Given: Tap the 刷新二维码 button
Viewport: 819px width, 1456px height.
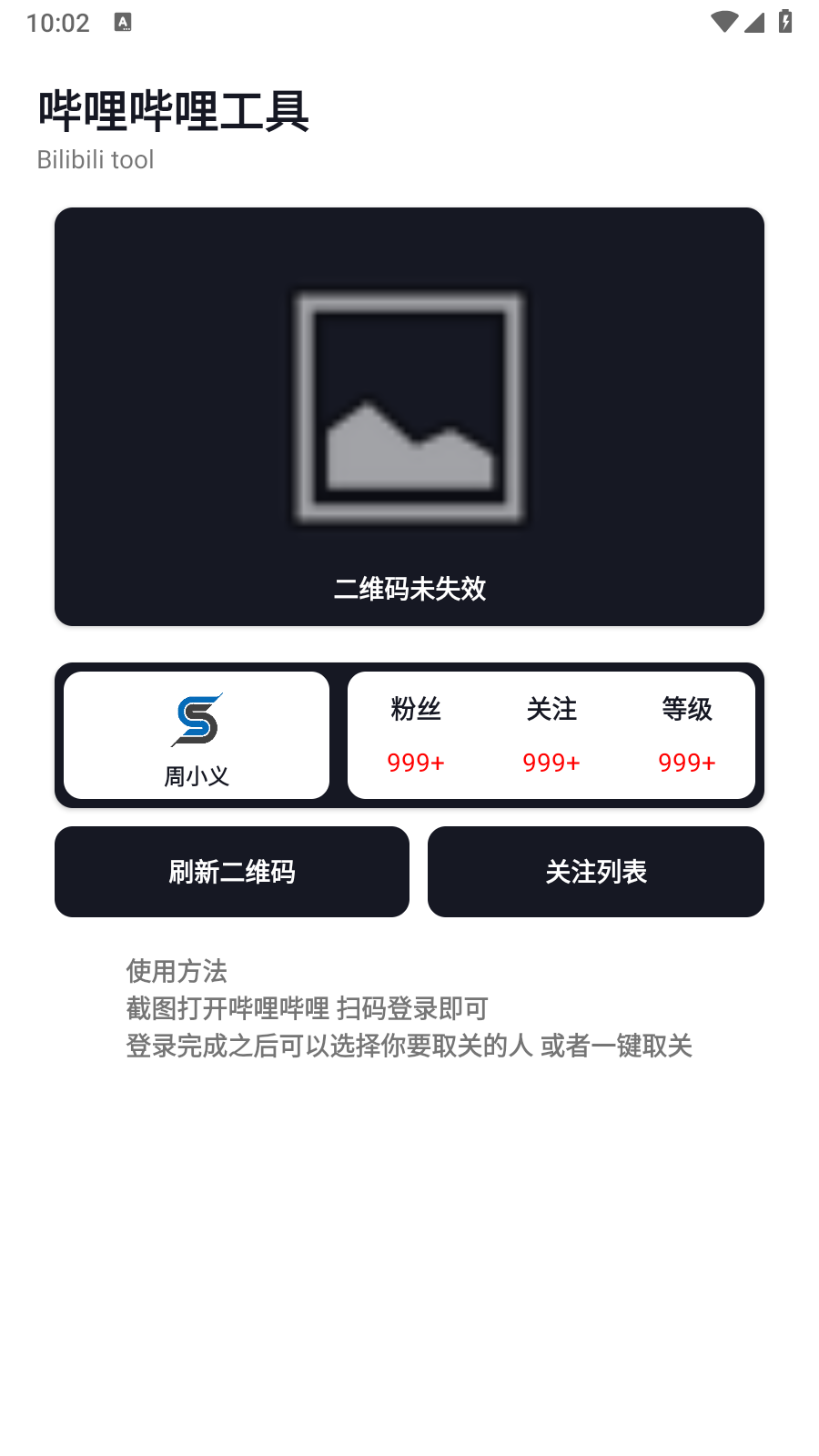Looking at the screenshot, I should 232,872.
